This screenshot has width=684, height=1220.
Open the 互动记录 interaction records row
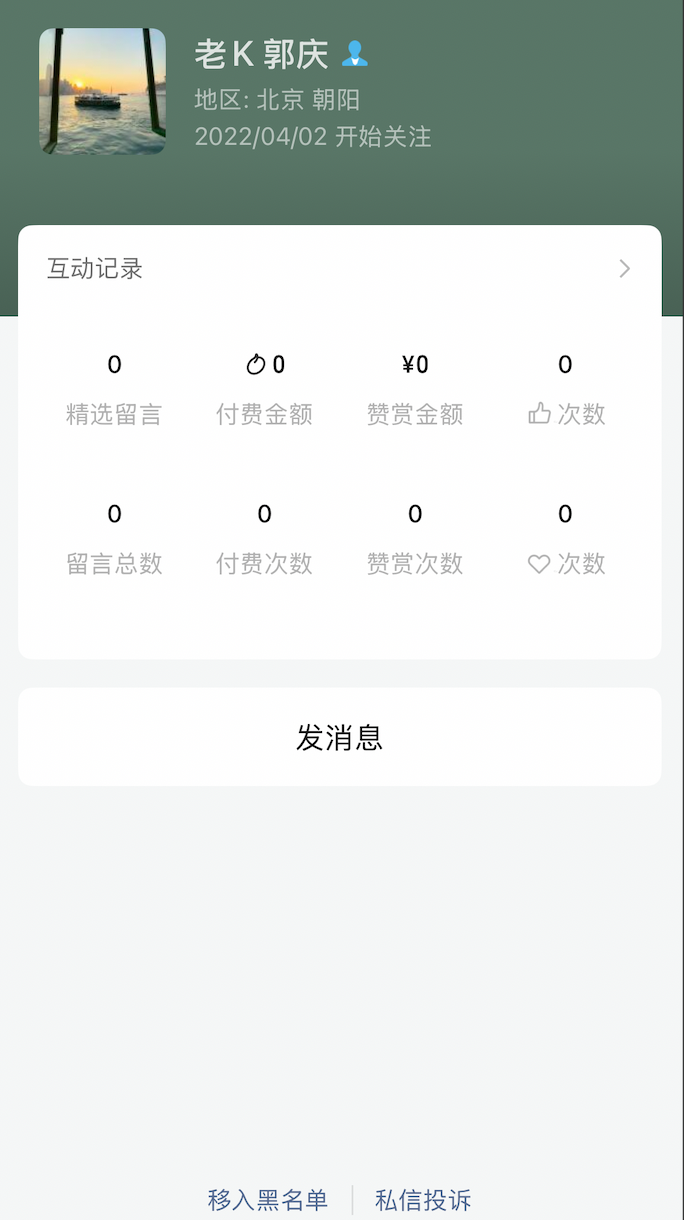(x=339, y=268)
